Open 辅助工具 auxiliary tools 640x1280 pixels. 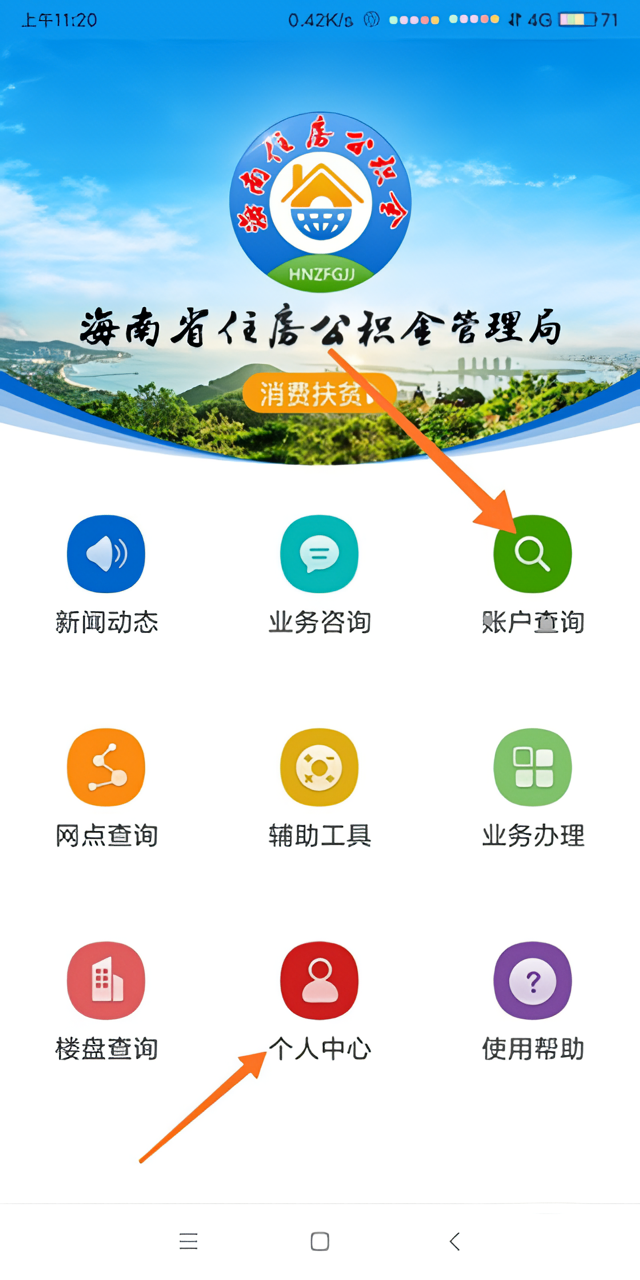(319, 768)
